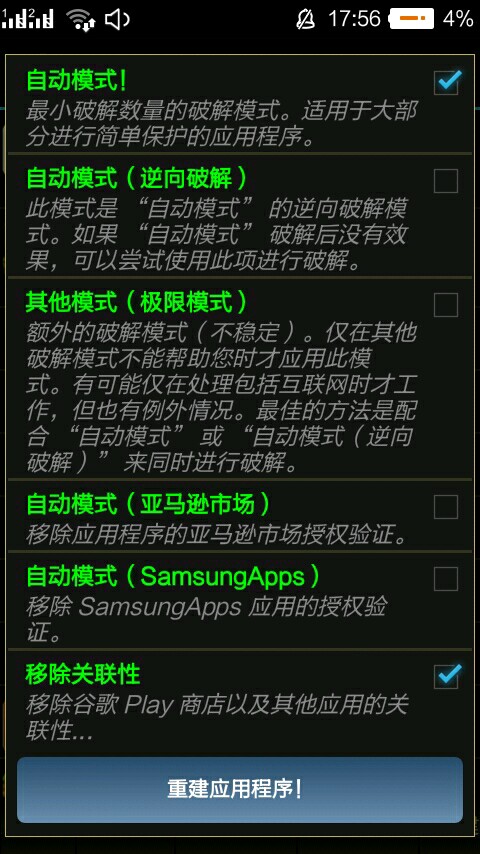The width and height of the screenshot is (480, 854).
Task: Enable 自动模式（逆向破解）checkbox
Action: (x=446, y=181)
